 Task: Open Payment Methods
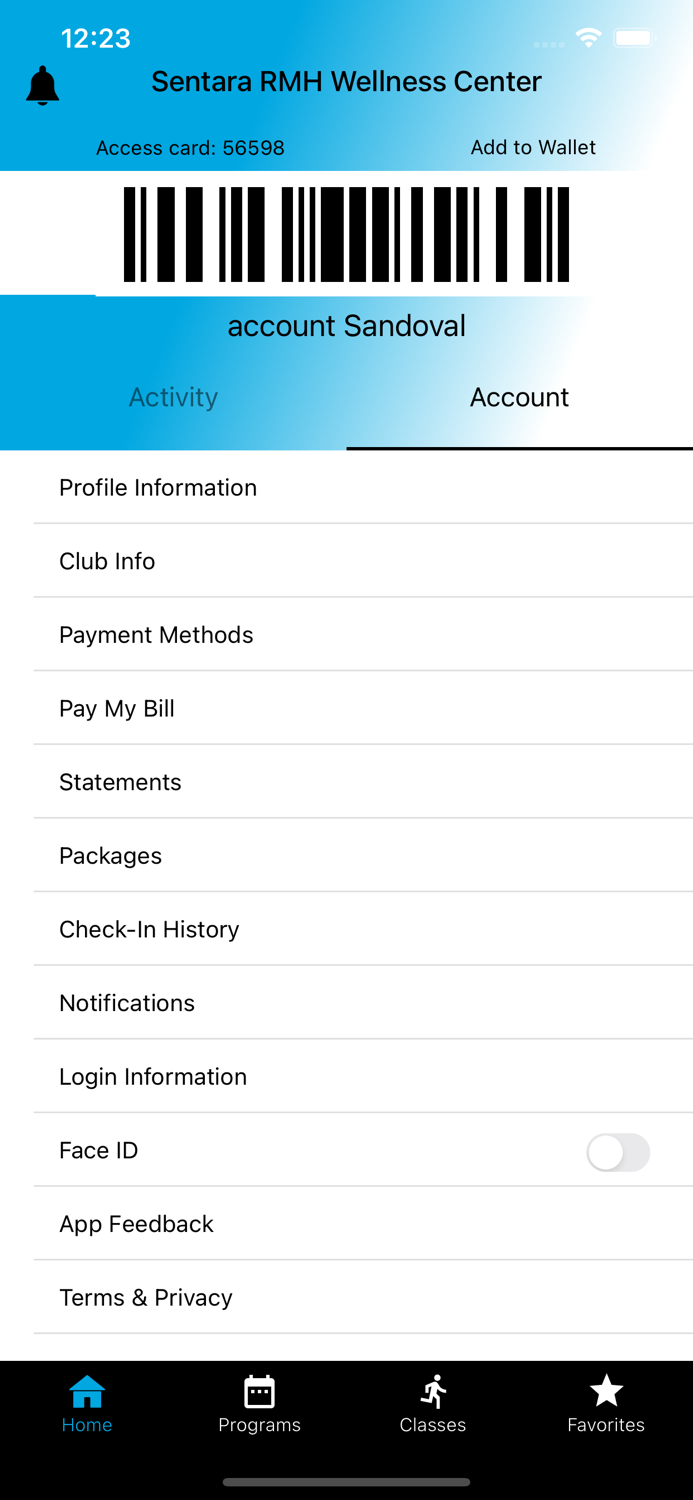pos(156,635)
